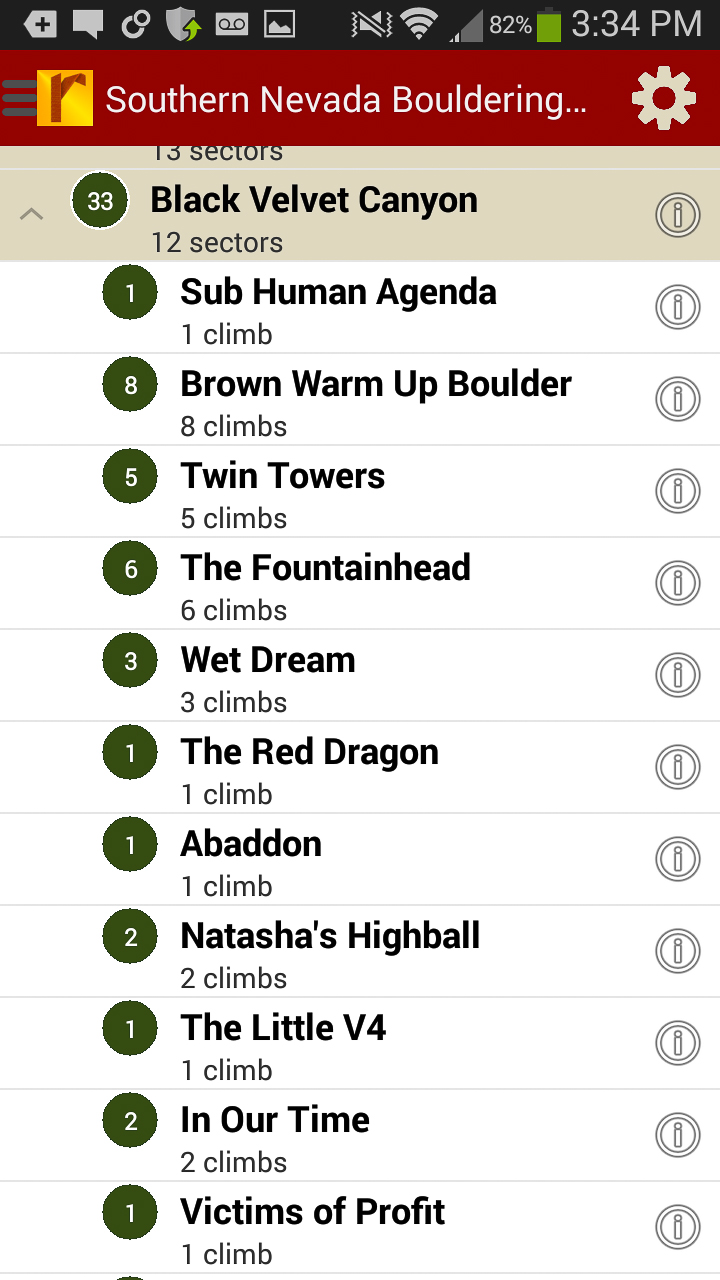Open the settings gear icon
This screenshot has width=720, height=1280.
tap(663, 98)
